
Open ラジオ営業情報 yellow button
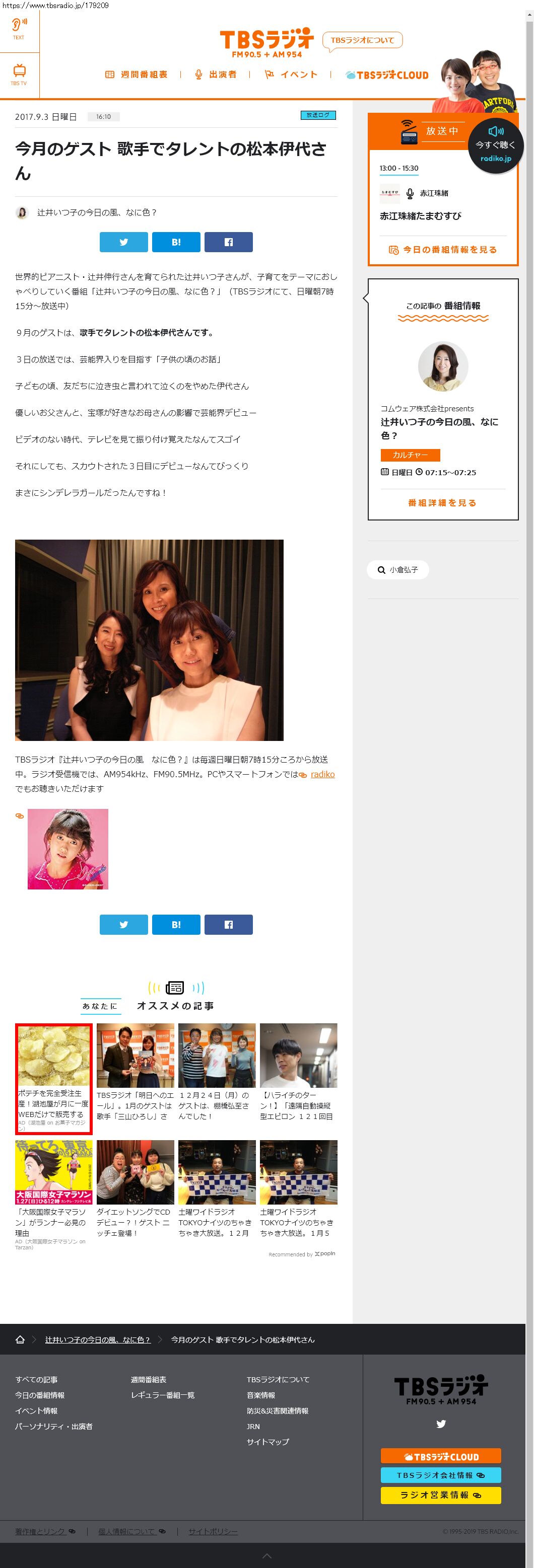point(440,1495)
